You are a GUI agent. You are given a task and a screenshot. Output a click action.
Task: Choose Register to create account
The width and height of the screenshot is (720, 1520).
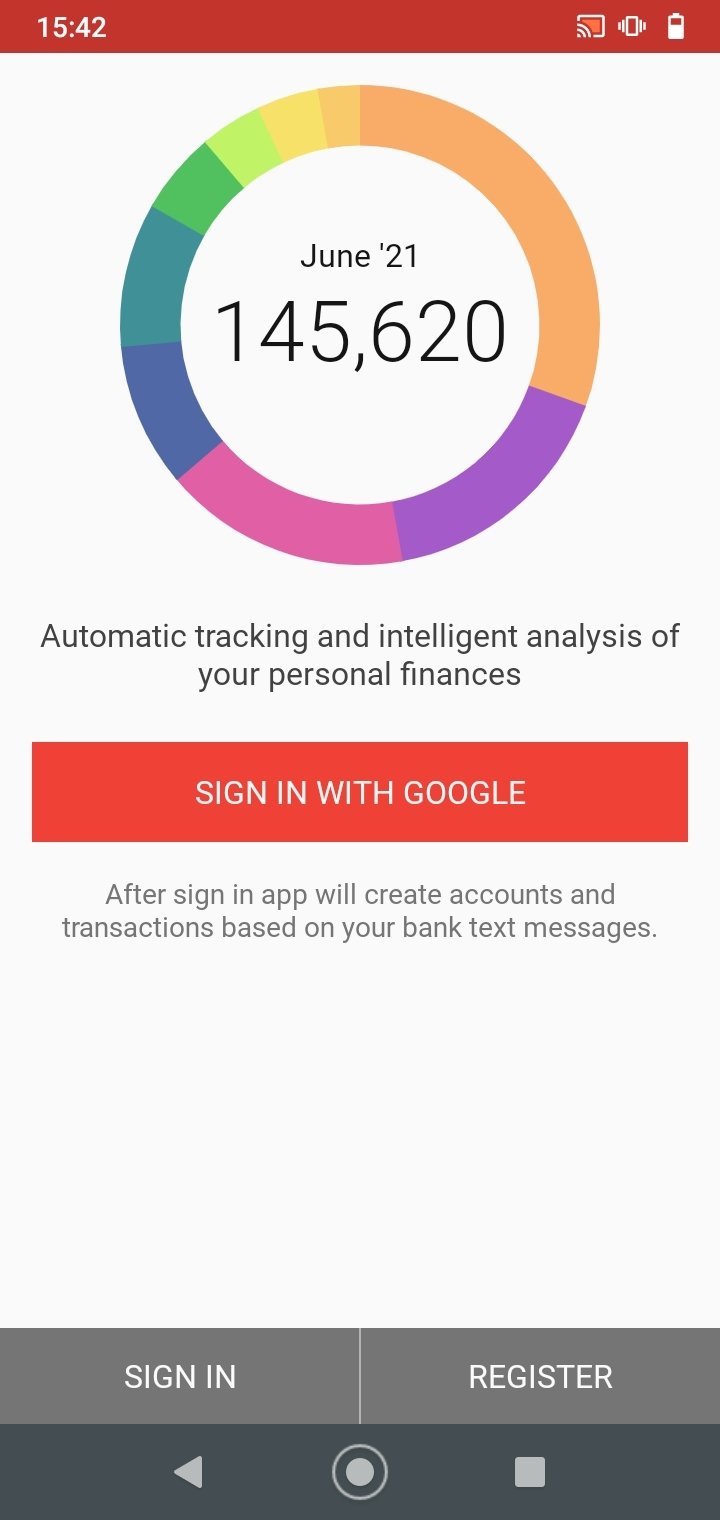click(x=540, y=1376)
